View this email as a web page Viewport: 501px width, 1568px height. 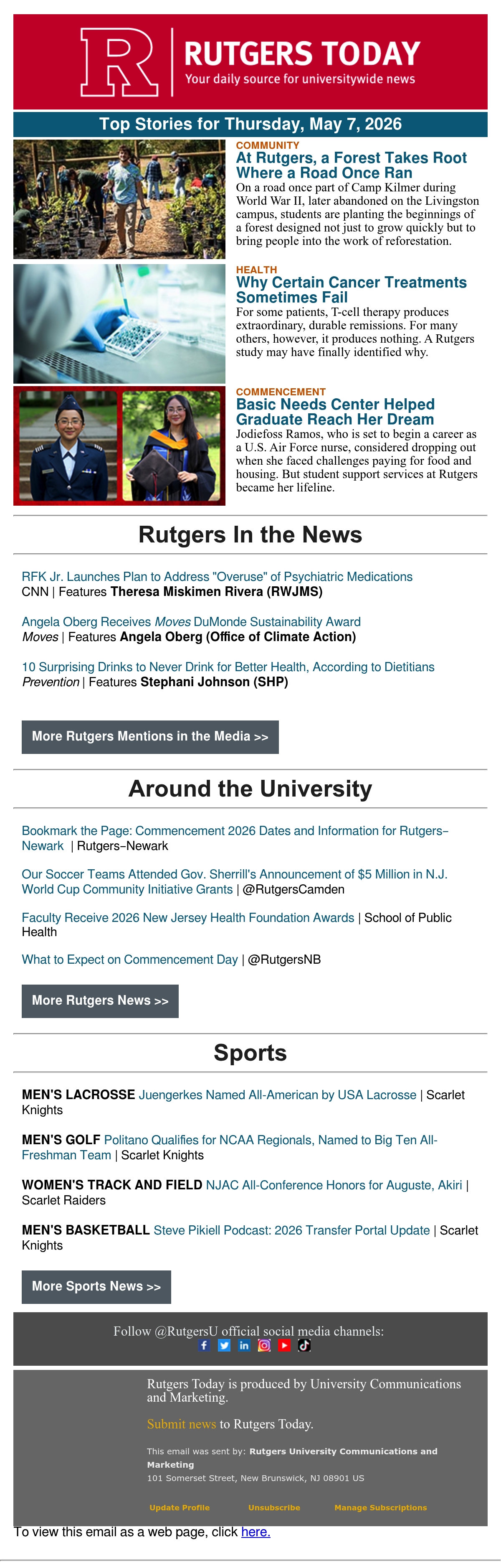tap(256, 1532)
